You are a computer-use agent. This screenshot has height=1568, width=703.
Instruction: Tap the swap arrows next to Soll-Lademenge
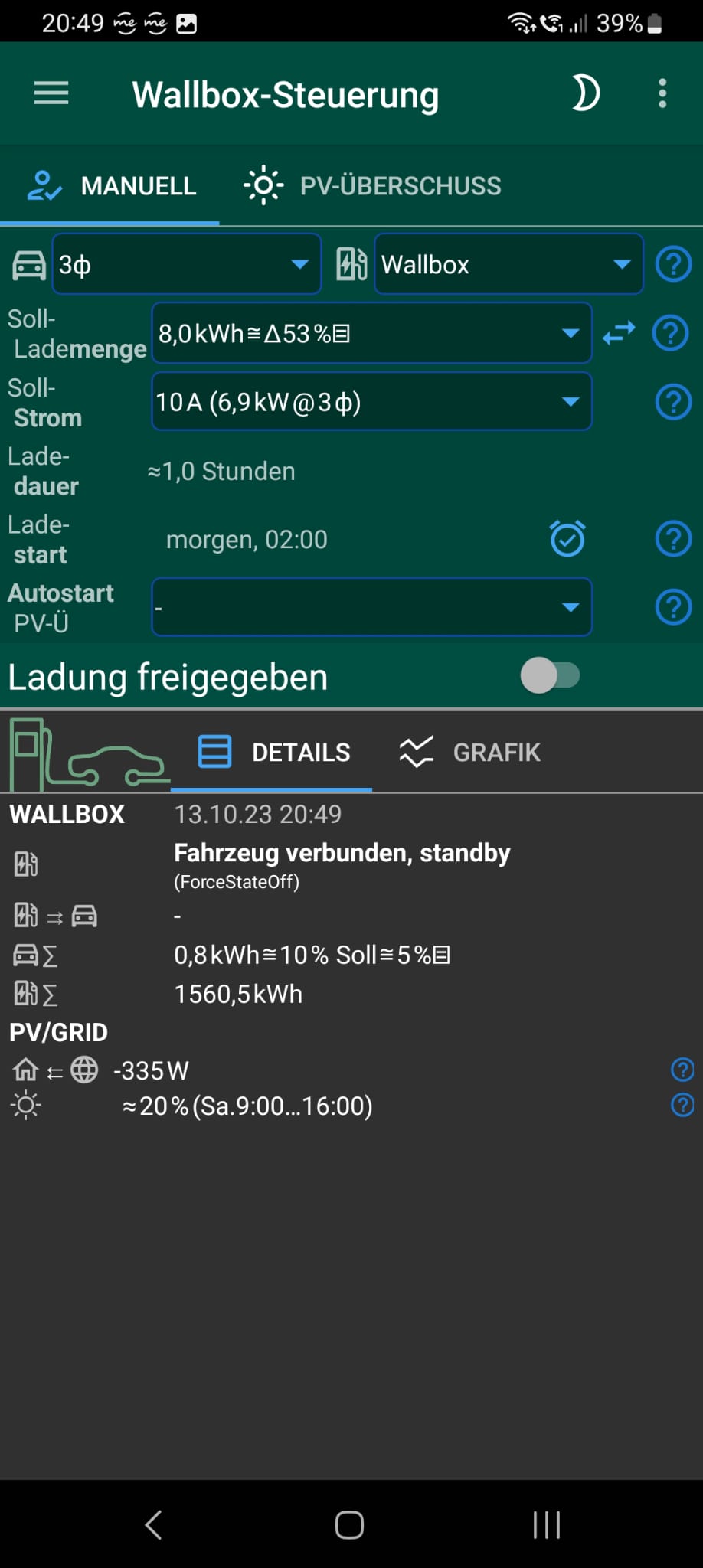[x=619, y=333]
